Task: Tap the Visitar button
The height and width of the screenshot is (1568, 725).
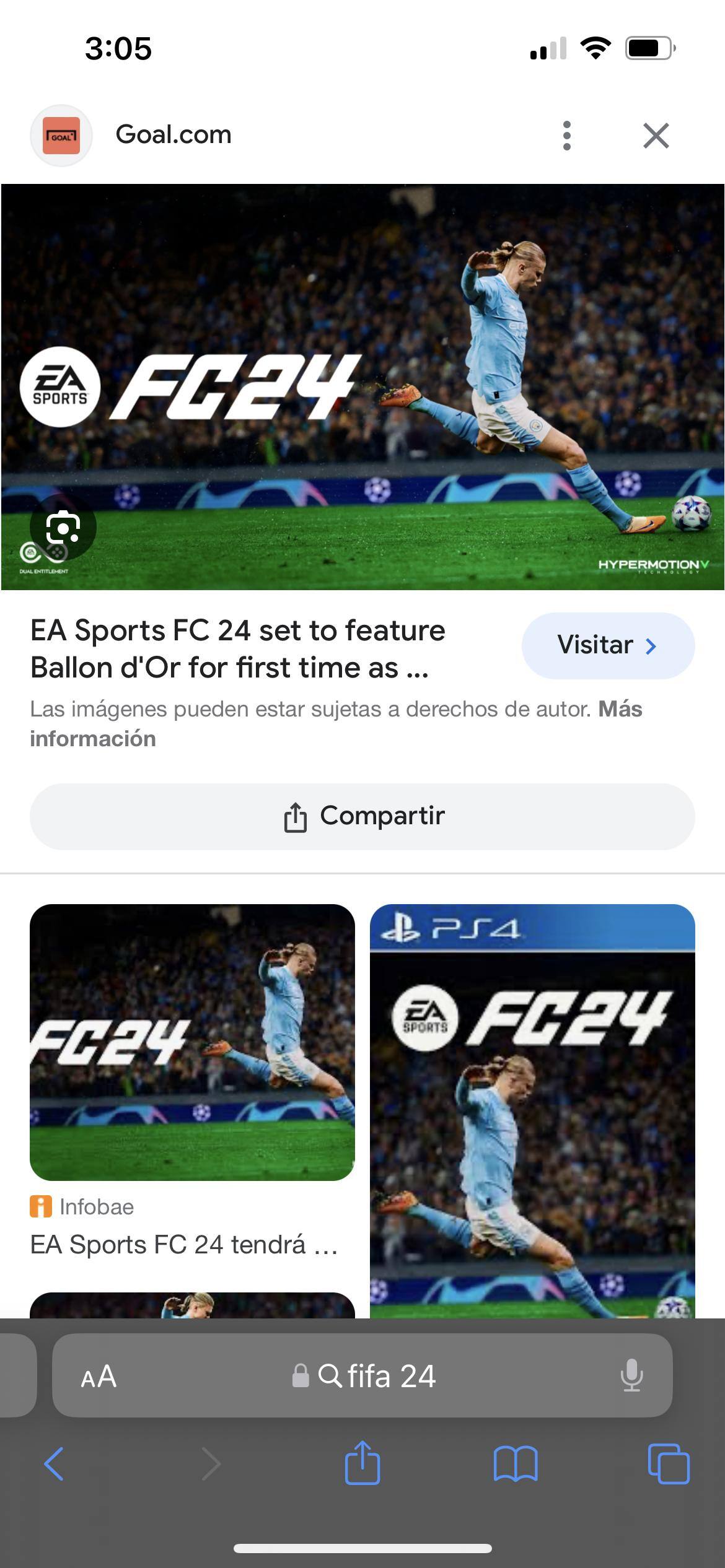Action: point(607,645)
